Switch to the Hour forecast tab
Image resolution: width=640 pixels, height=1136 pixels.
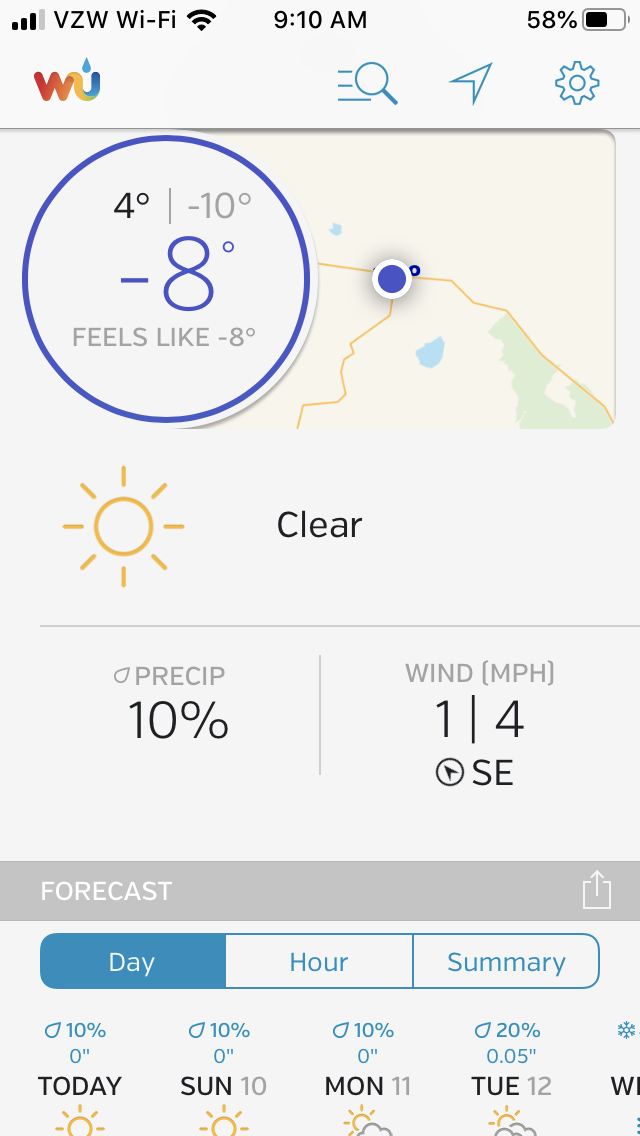pyautogui.click(x=319, y=962)
